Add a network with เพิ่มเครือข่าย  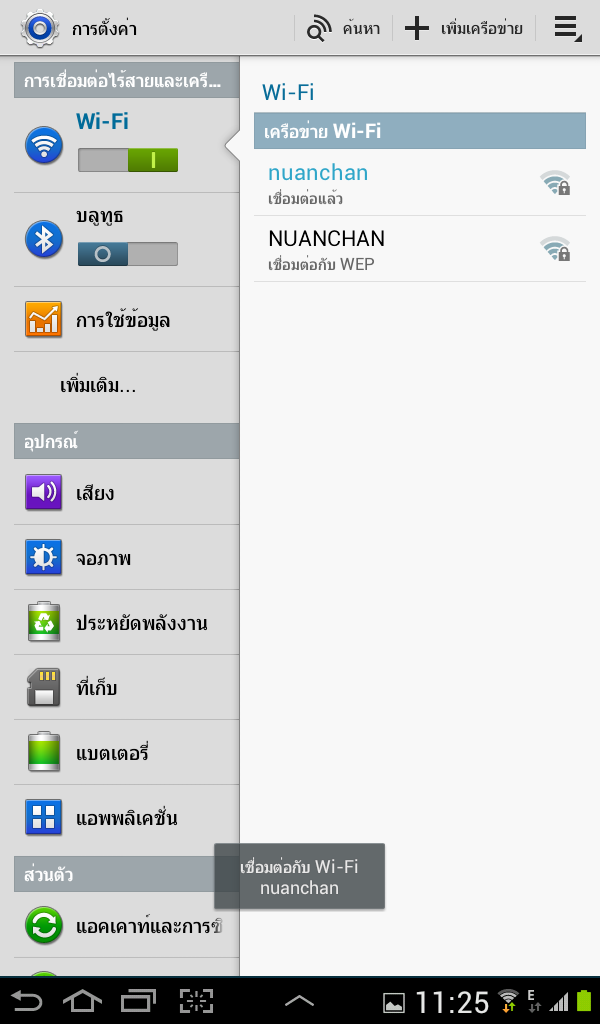coord(463,28)
